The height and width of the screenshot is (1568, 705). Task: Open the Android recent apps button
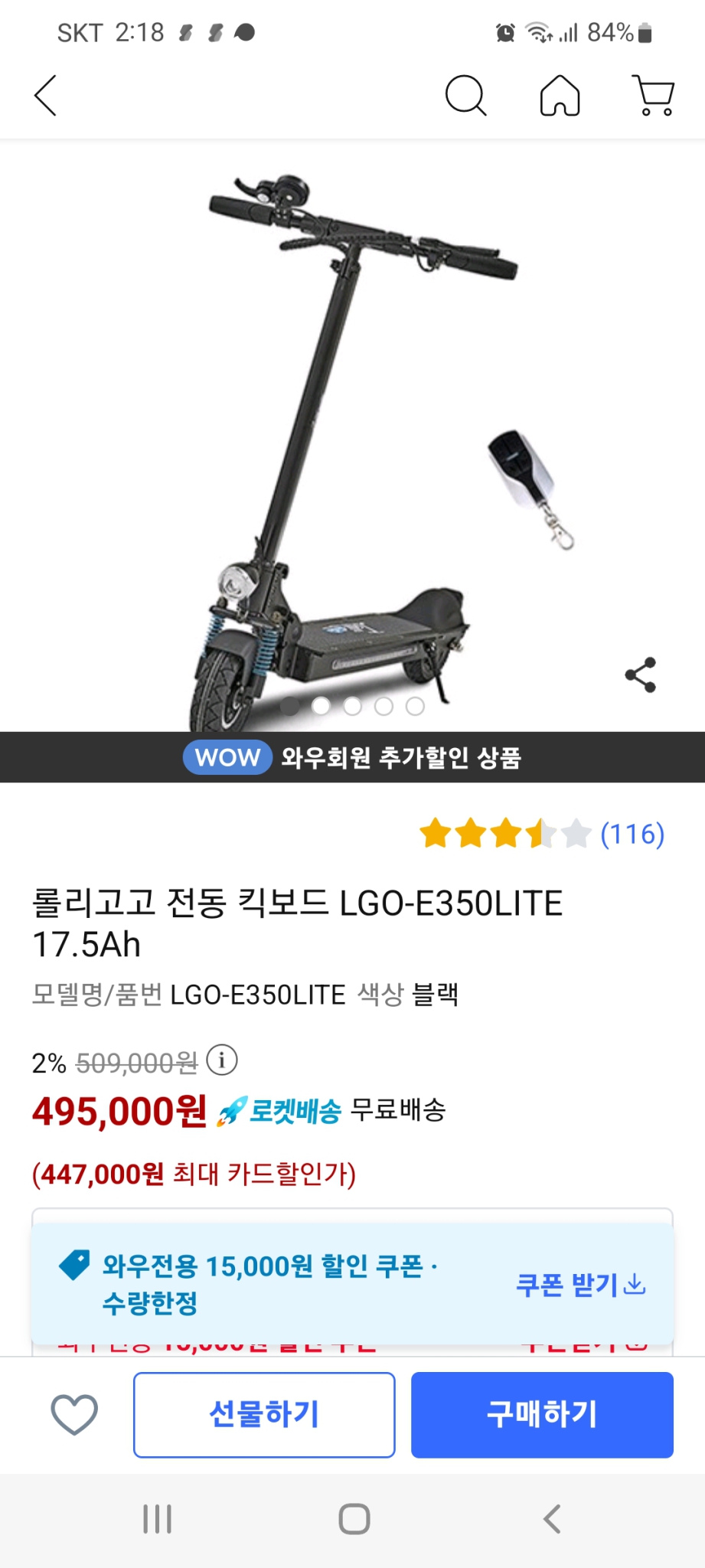tap(157, 1520)
